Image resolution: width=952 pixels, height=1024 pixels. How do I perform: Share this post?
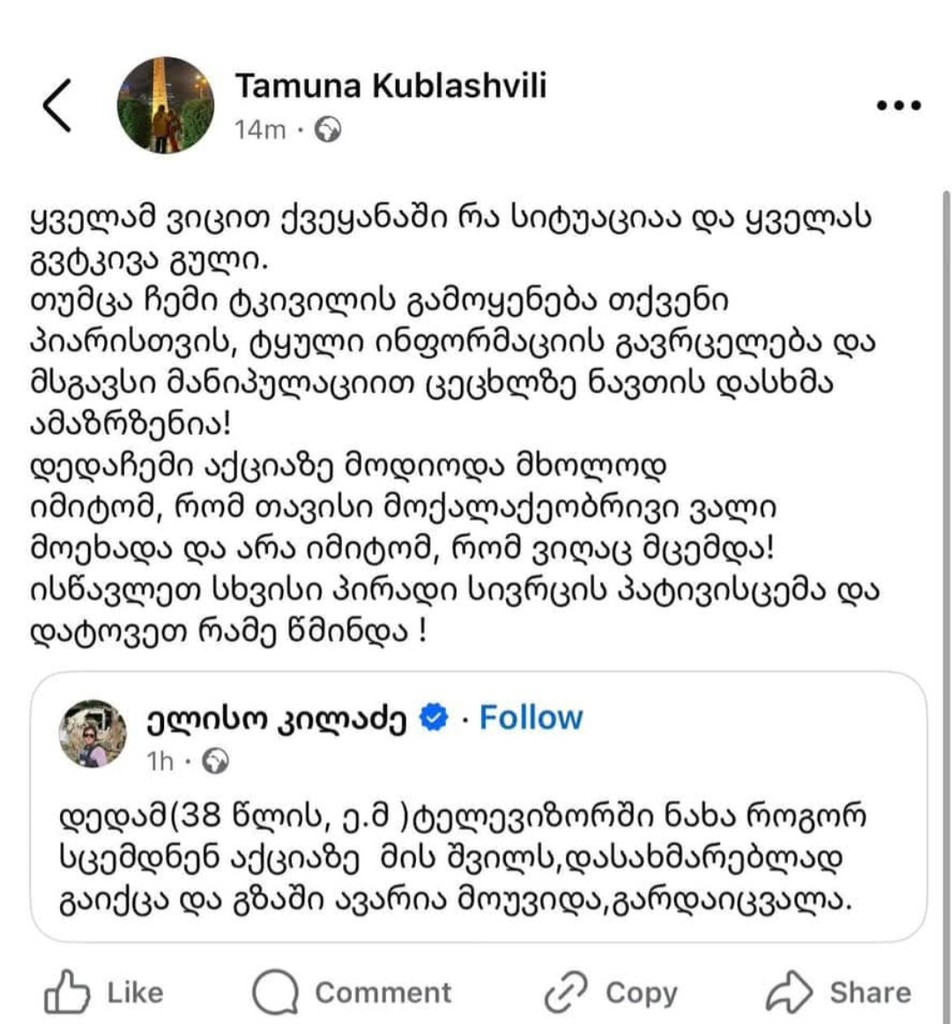point(838,992)
